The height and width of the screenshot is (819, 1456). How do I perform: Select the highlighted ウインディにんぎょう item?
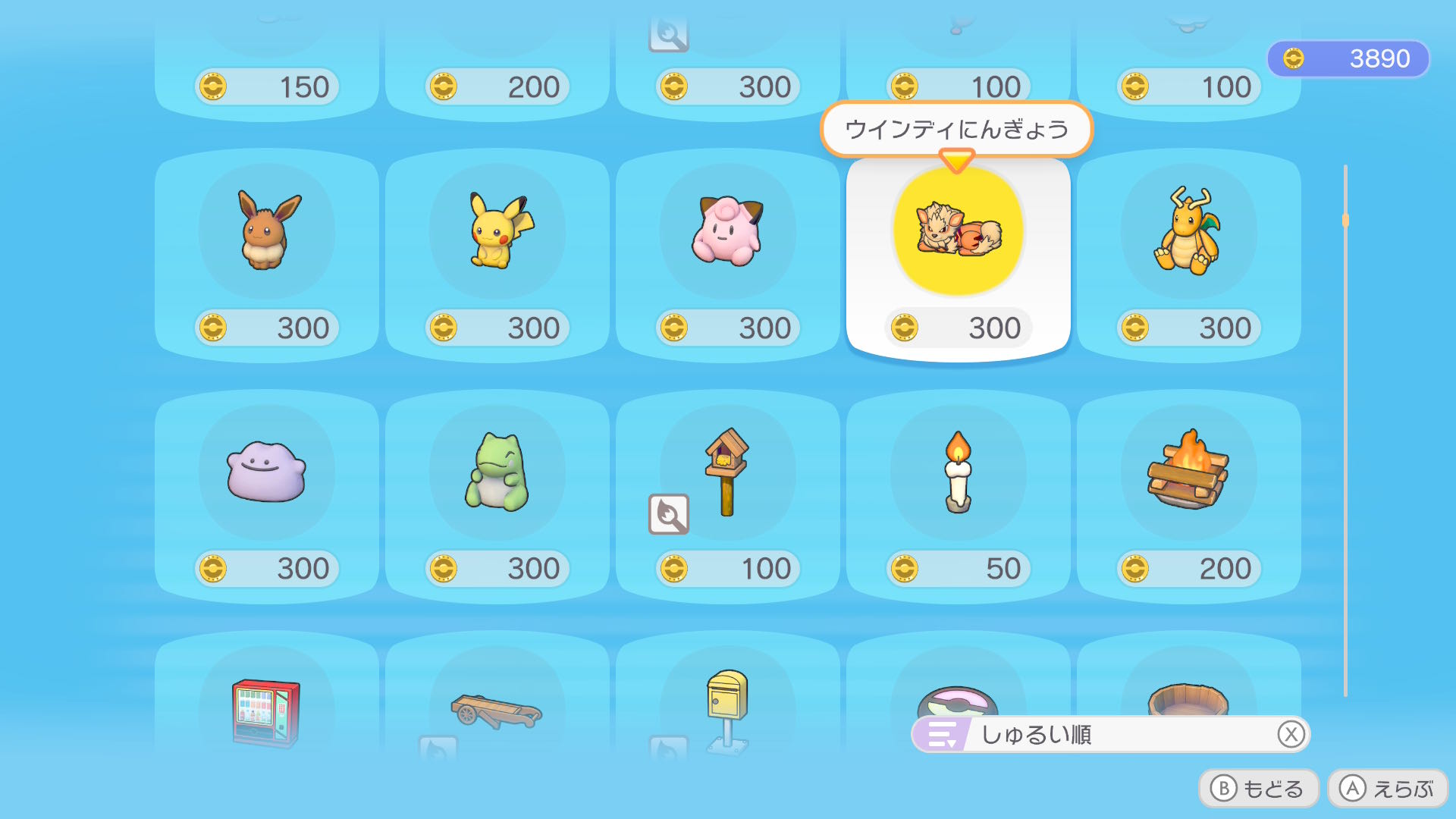(x=959, y=256)
